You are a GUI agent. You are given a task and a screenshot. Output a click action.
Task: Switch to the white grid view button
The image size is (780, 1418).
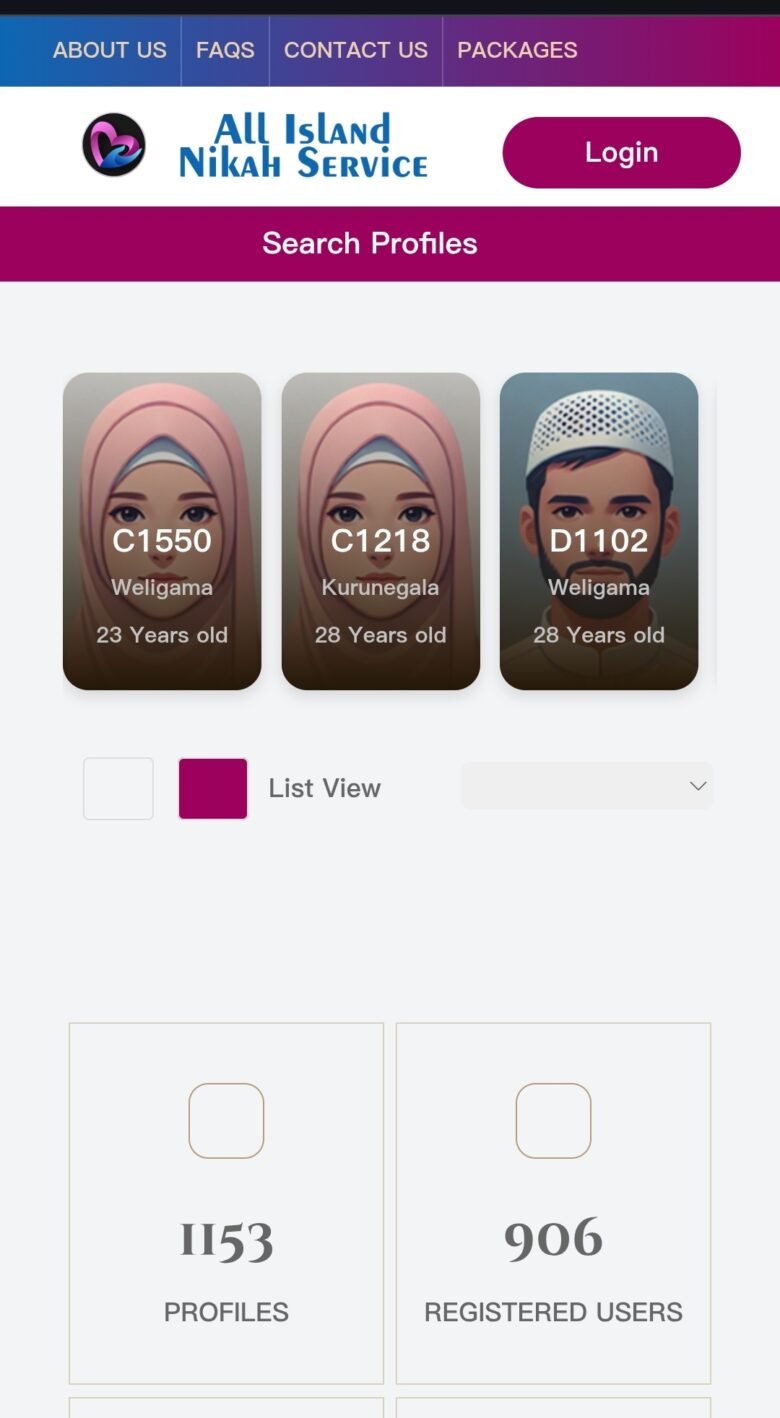coord(118,788)
